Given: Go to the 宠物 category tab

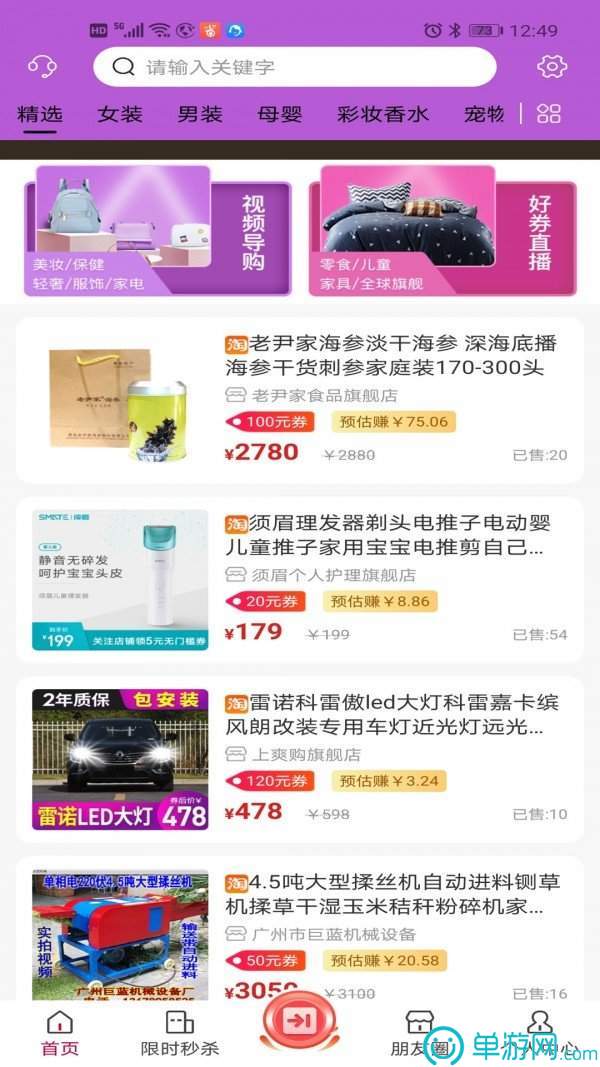Looking at the screenshot, I should point(484,114).
